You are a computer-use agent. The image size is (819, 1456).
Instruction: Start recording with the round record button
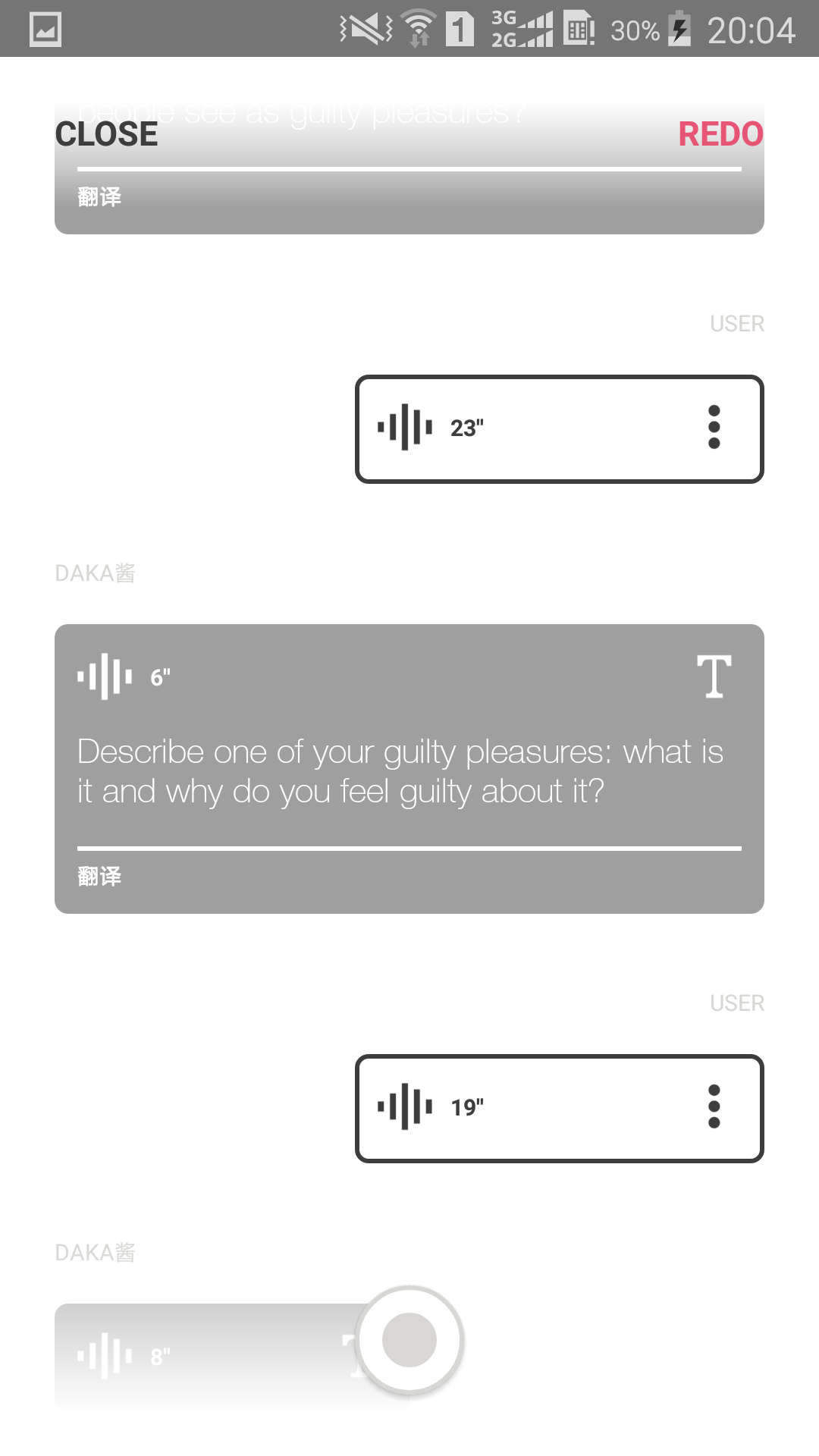point(409,1340)
